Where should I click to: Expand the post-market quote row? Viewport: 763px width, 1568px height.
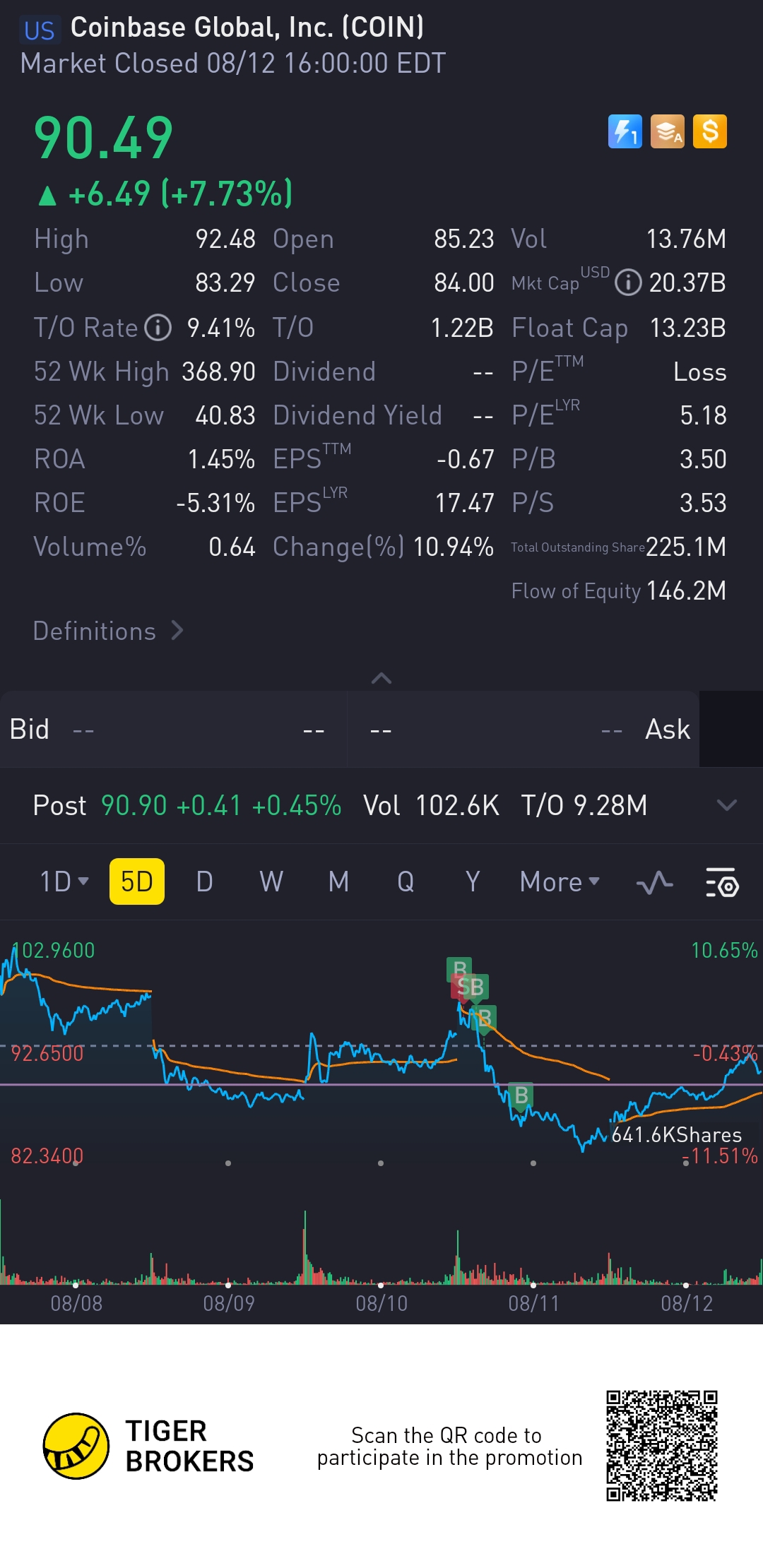click(726, 805)
